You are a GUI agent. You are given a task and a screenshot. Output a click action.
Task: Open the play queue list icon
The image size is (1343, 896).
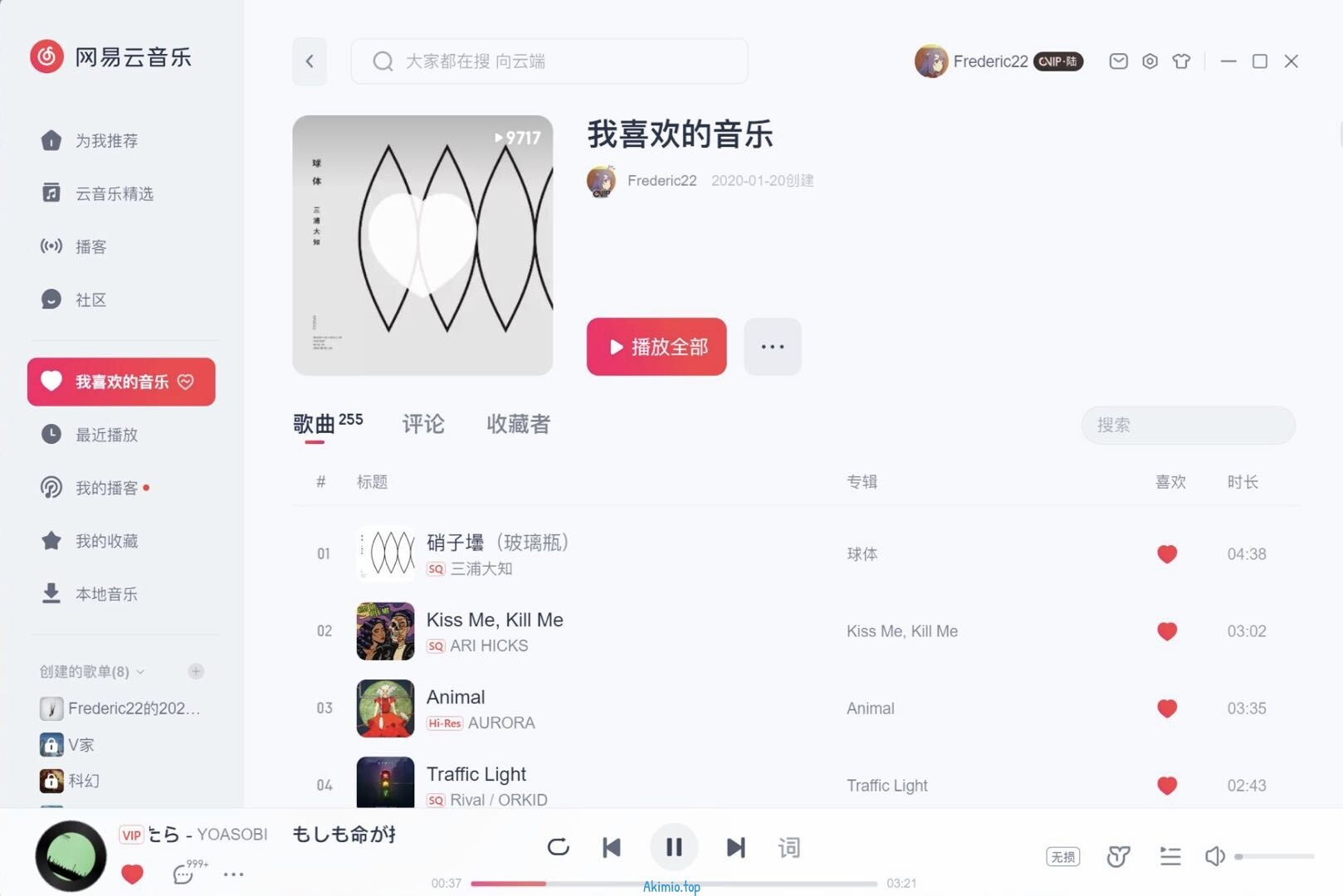coord(1170,856)
